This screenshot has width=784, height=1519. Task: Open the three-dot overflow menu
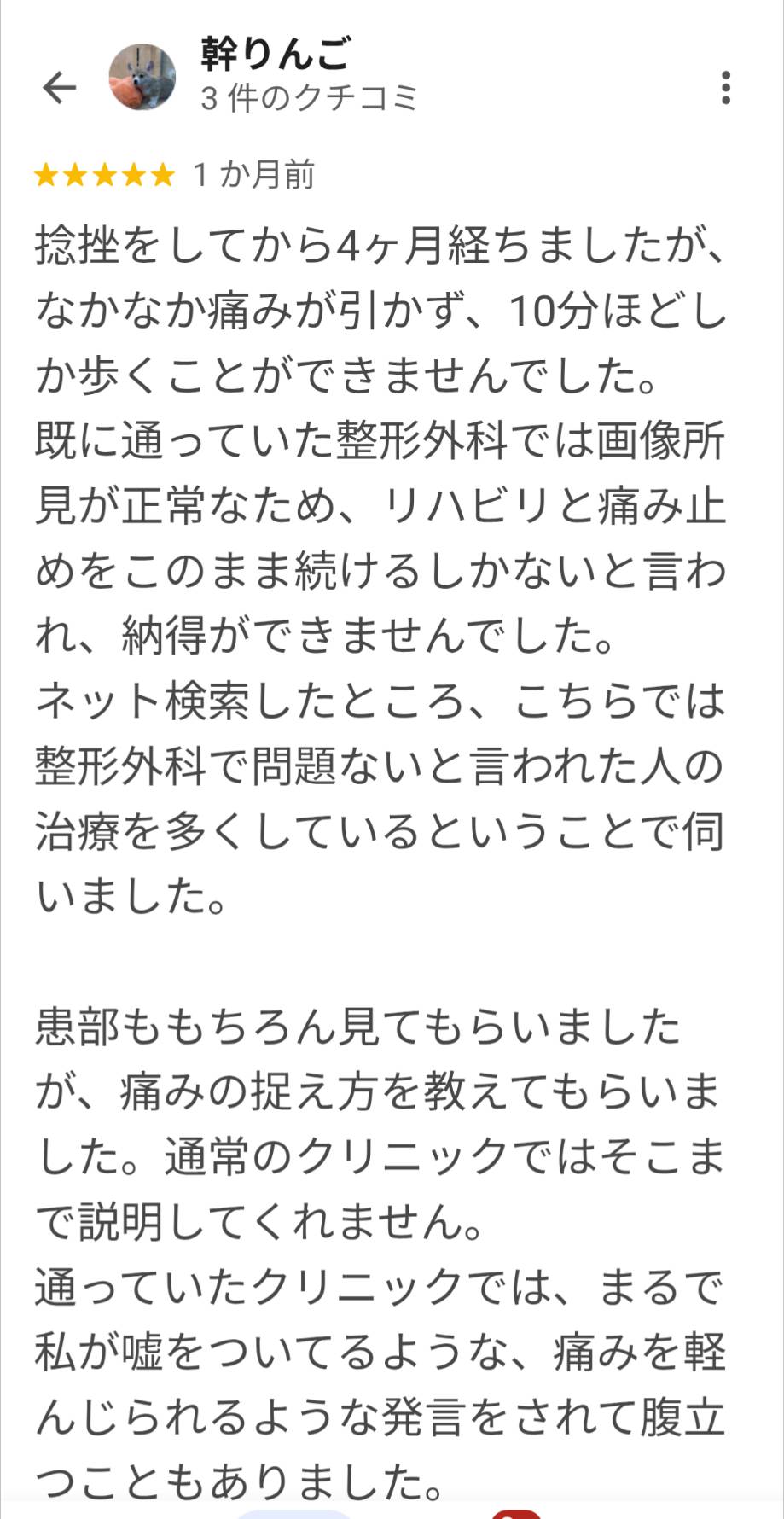(725, 88)
